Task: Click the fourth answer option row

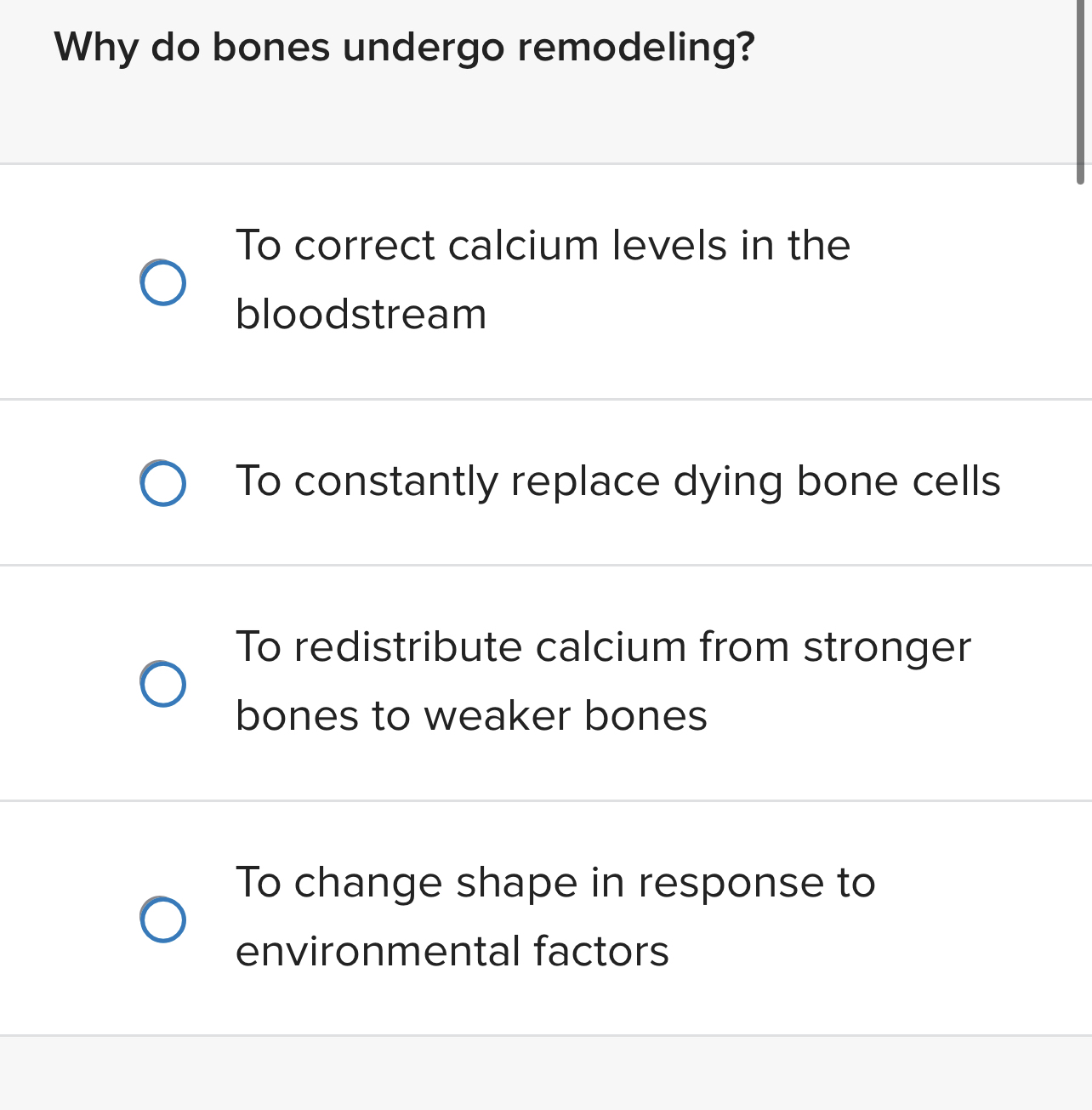Action: (x=546, y=917)
